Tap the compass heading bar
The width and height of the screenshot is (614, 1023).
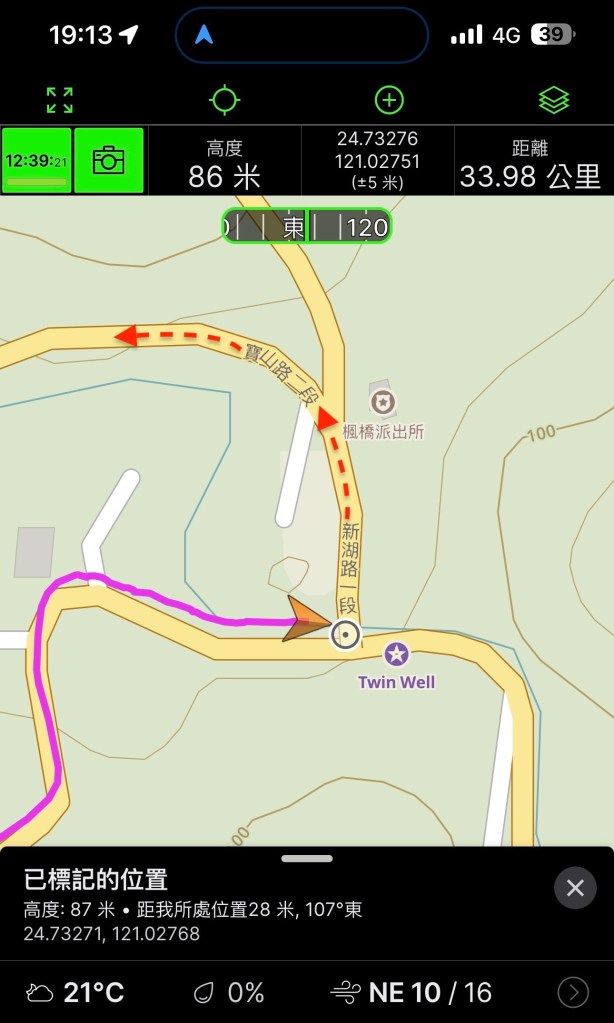pos(306,227)
